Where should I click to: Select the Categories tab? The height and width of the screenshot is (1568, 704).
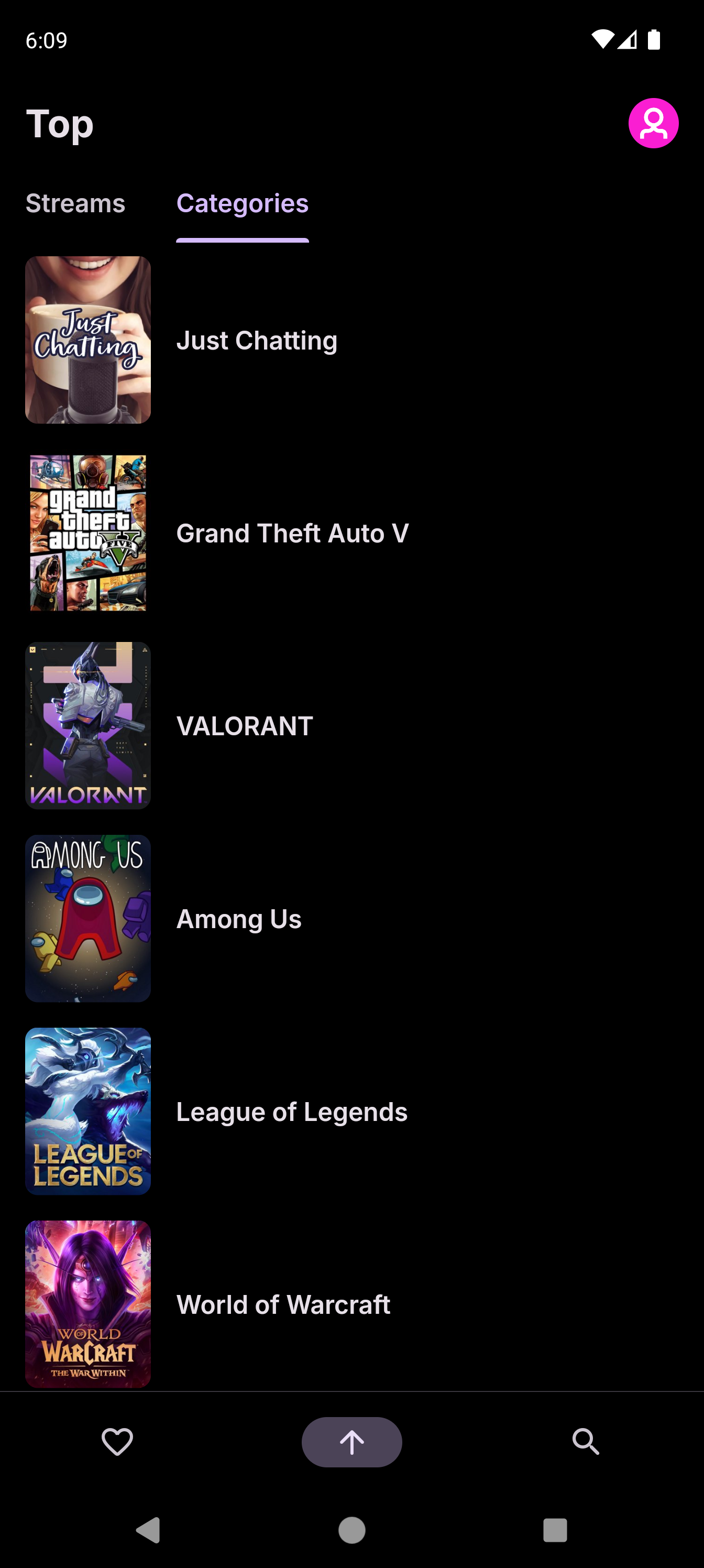pyautogui.click(x=242, y=203)
